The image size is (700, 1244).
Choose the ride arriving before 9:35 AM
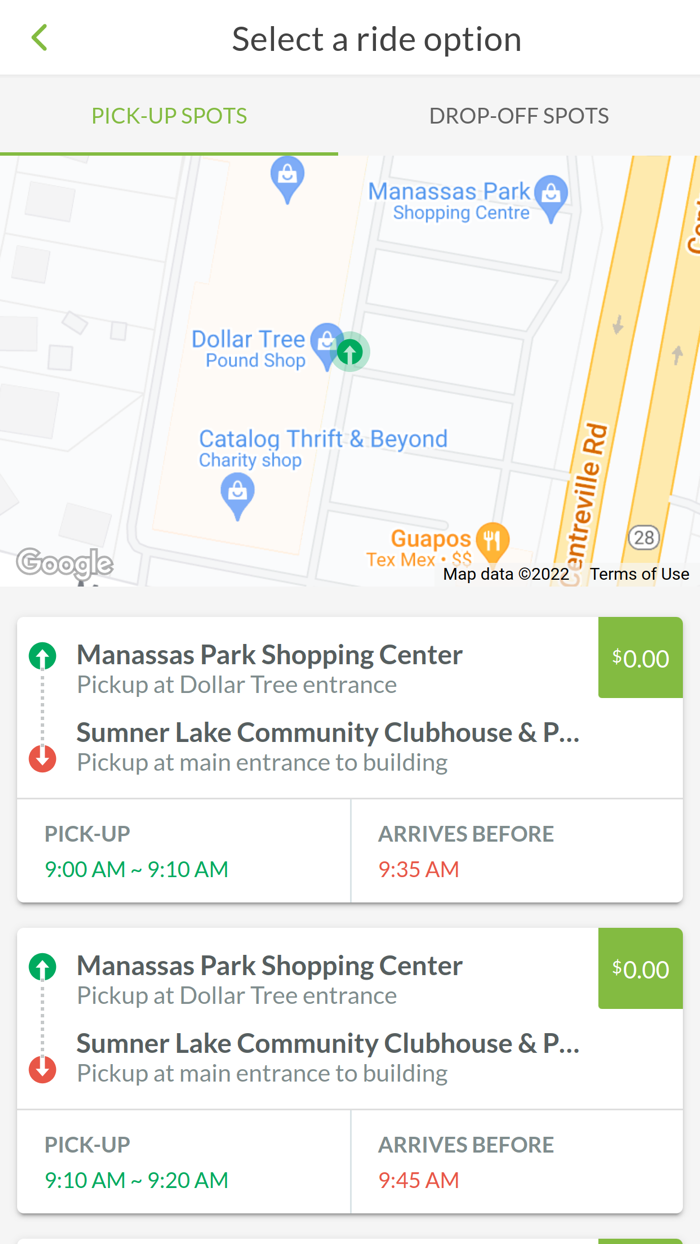coord(349,759)
